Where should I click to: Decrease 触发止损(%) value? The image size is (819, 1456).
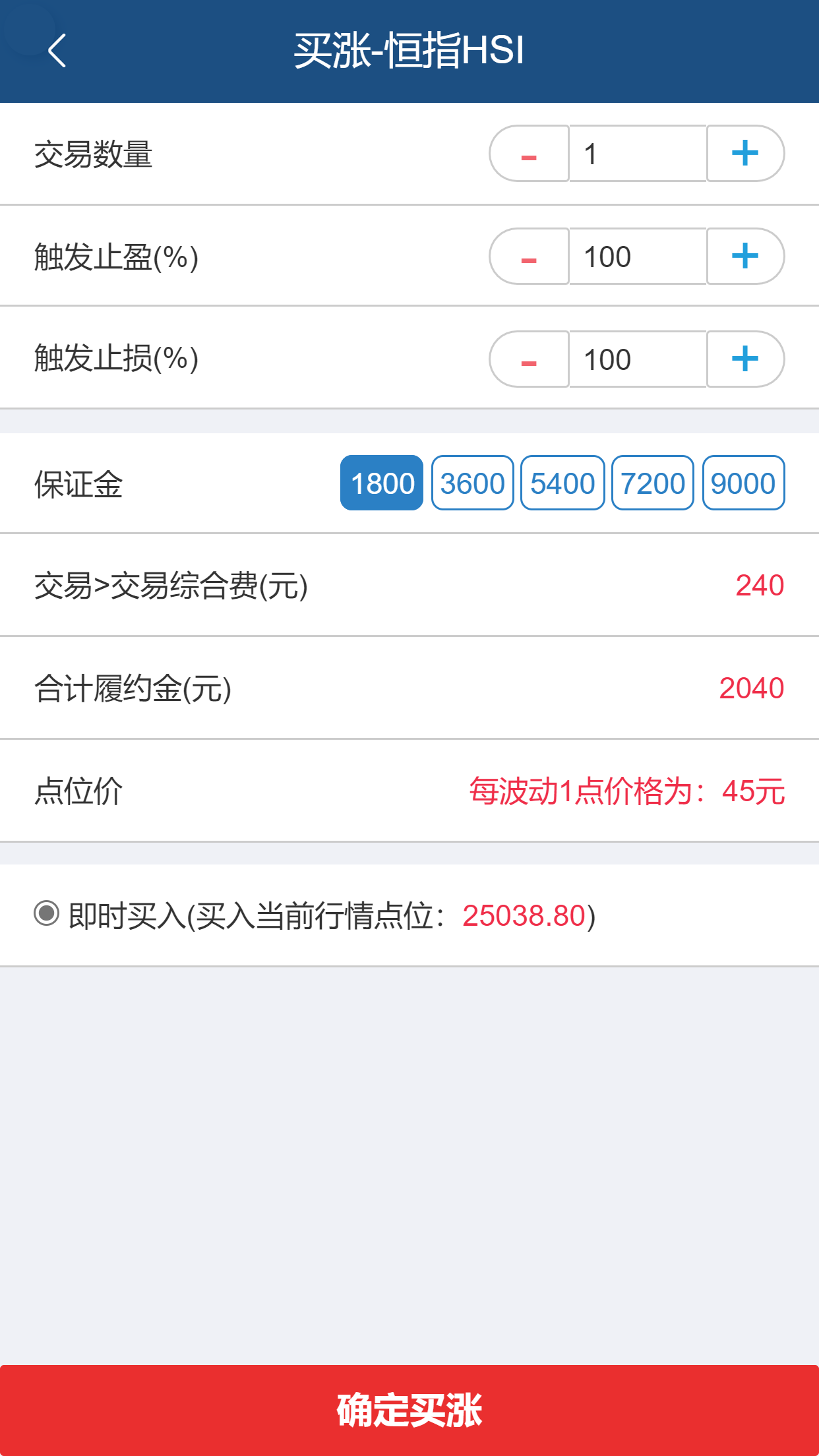point(529,360)
